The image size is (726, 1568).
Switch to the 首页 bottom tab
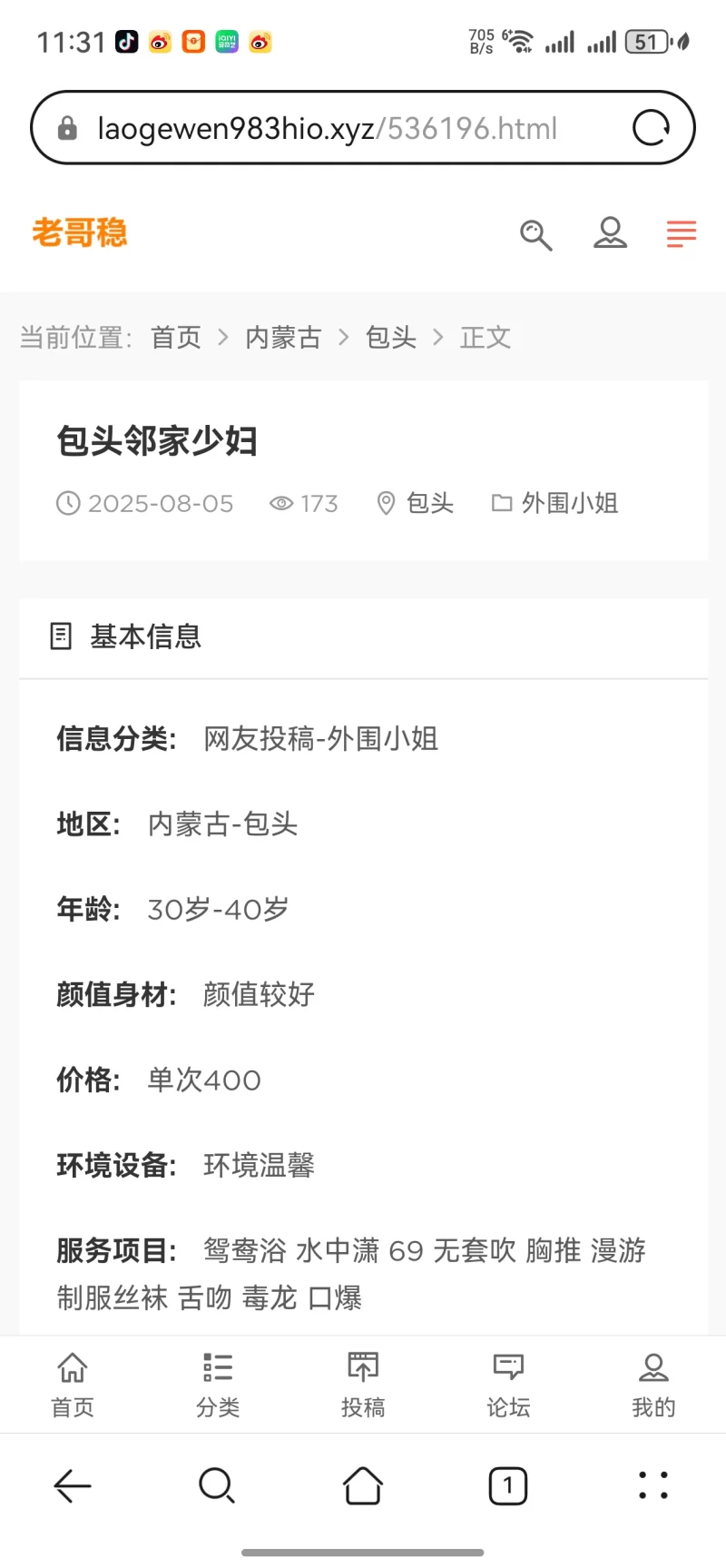[73, 1385]
